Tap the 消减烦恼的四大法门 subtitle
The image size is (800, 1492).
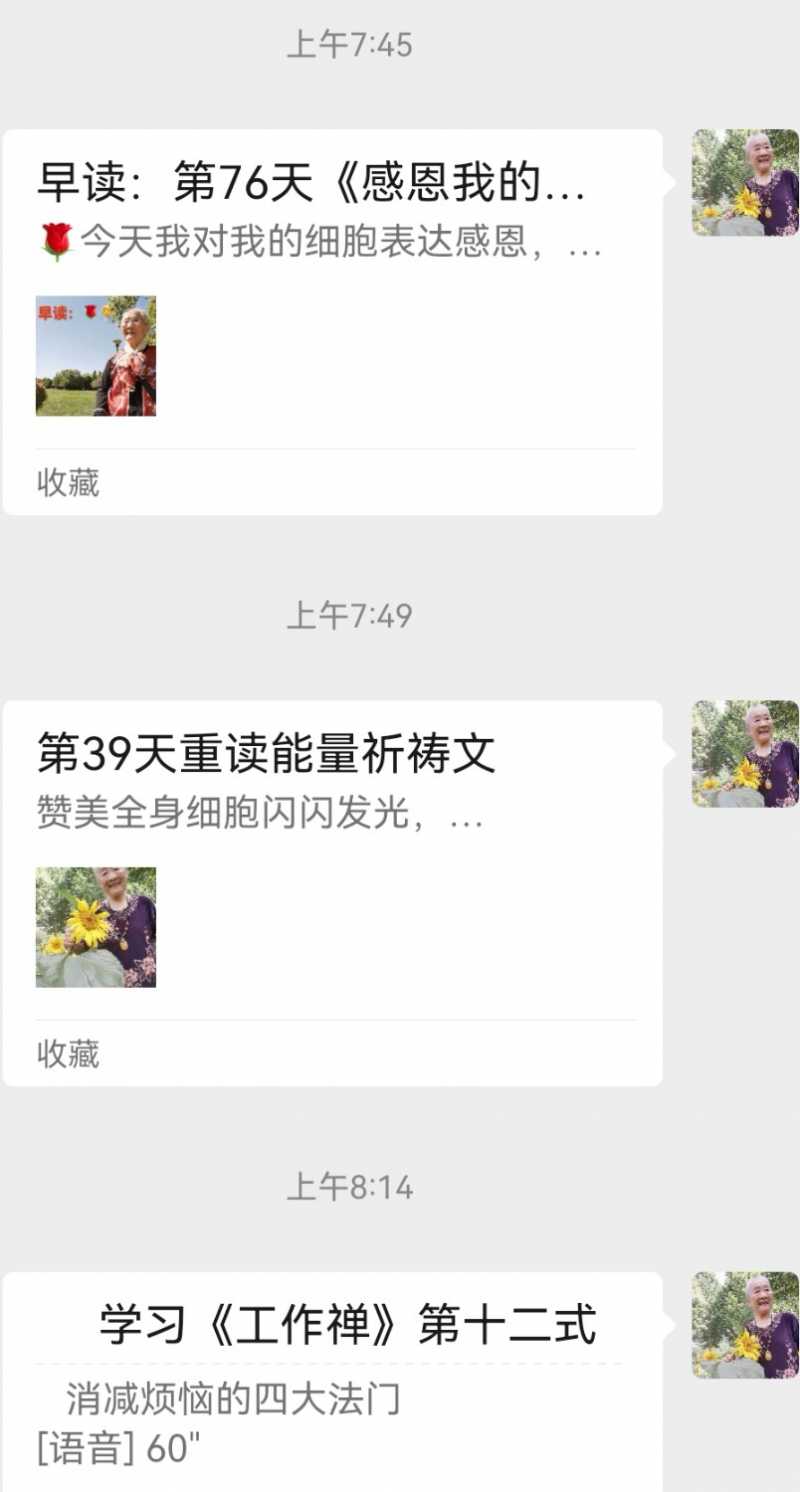(x=230, y=1401)
